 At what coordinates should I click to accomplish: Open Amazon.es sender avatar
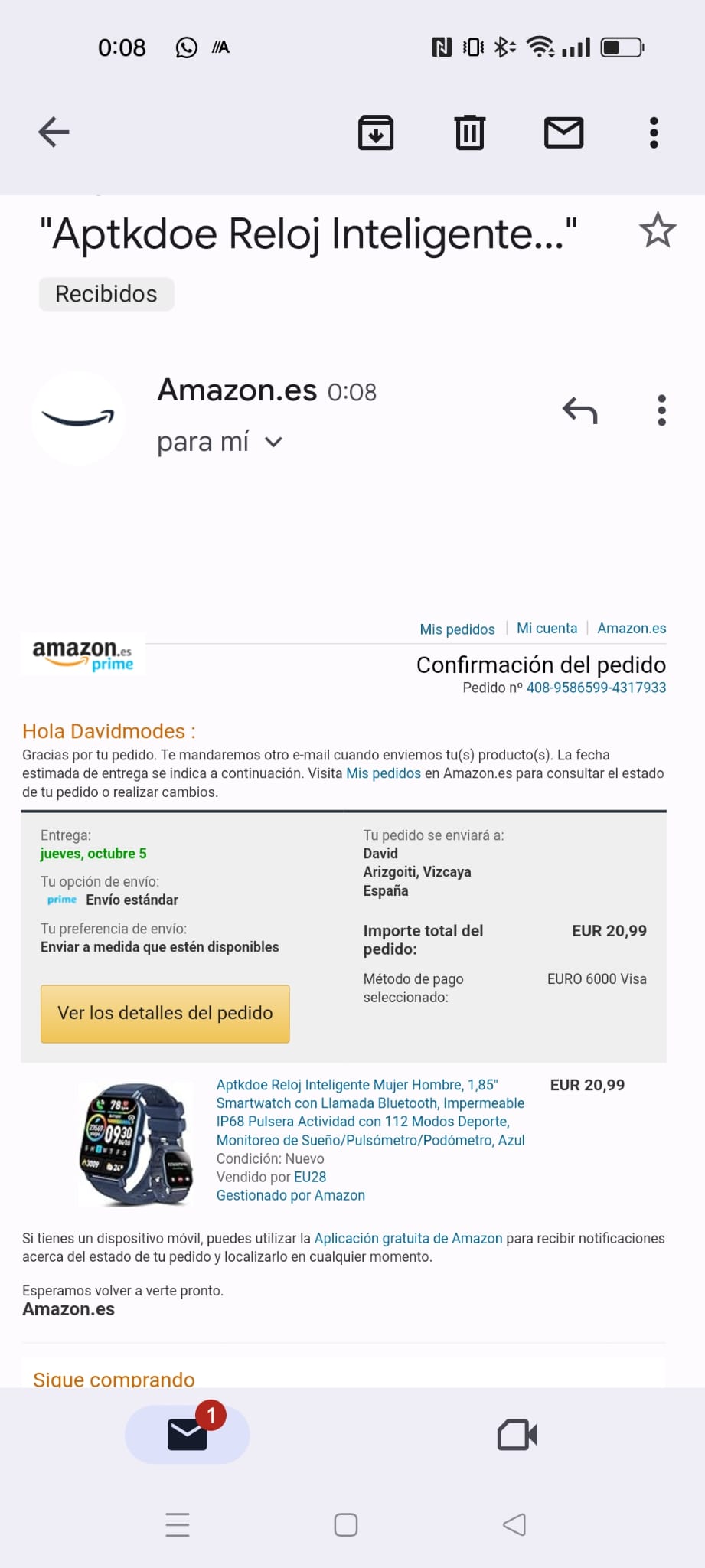(x=77, y=417)
